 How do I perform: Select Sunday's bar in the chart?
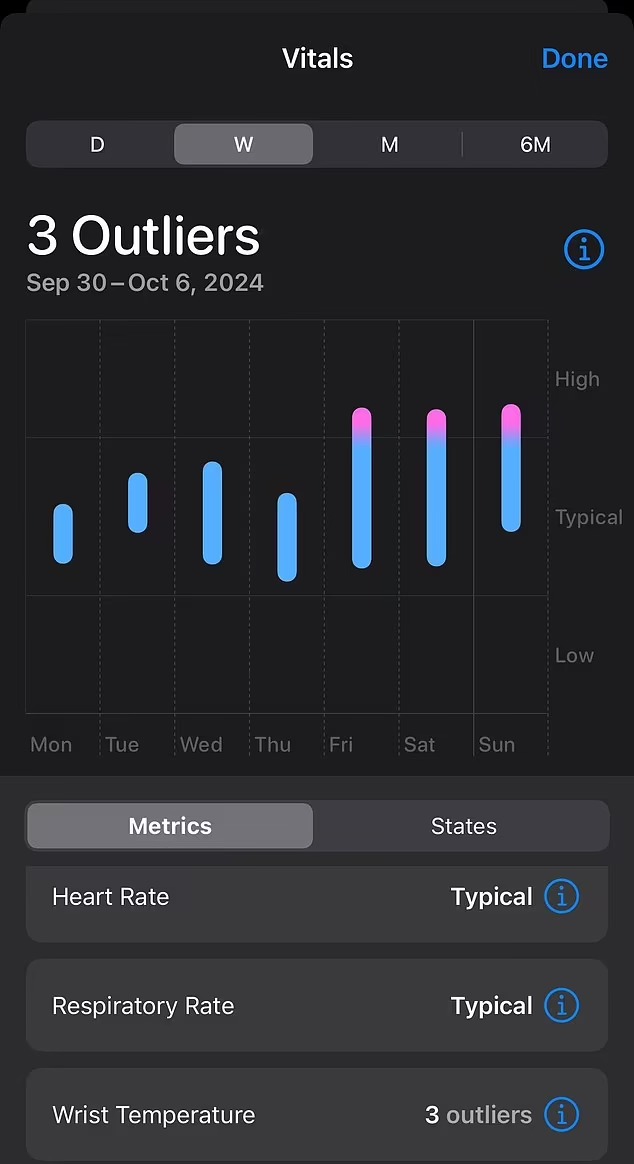tap(511, 468)
